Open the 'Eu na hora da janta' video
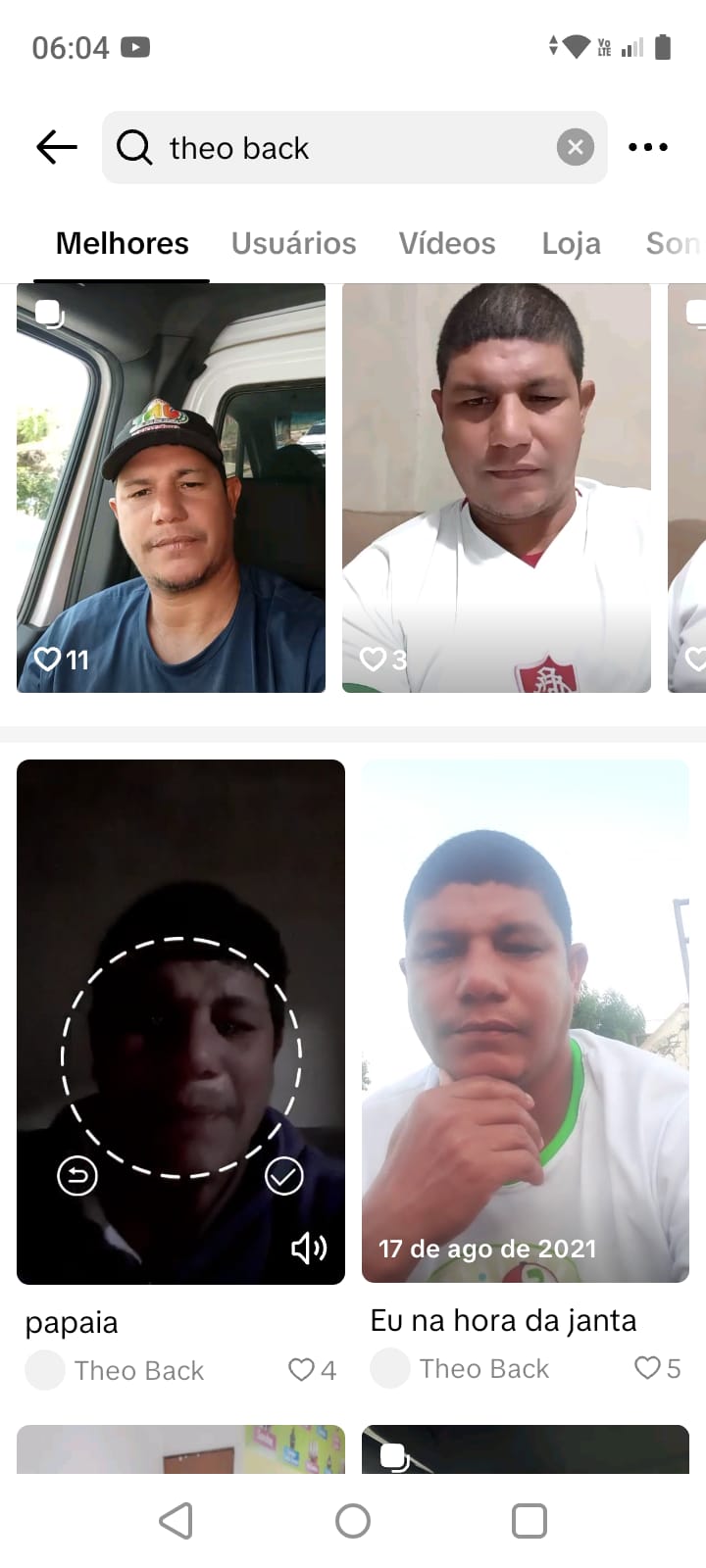 pyautogui.click(x=525, y=1021)
